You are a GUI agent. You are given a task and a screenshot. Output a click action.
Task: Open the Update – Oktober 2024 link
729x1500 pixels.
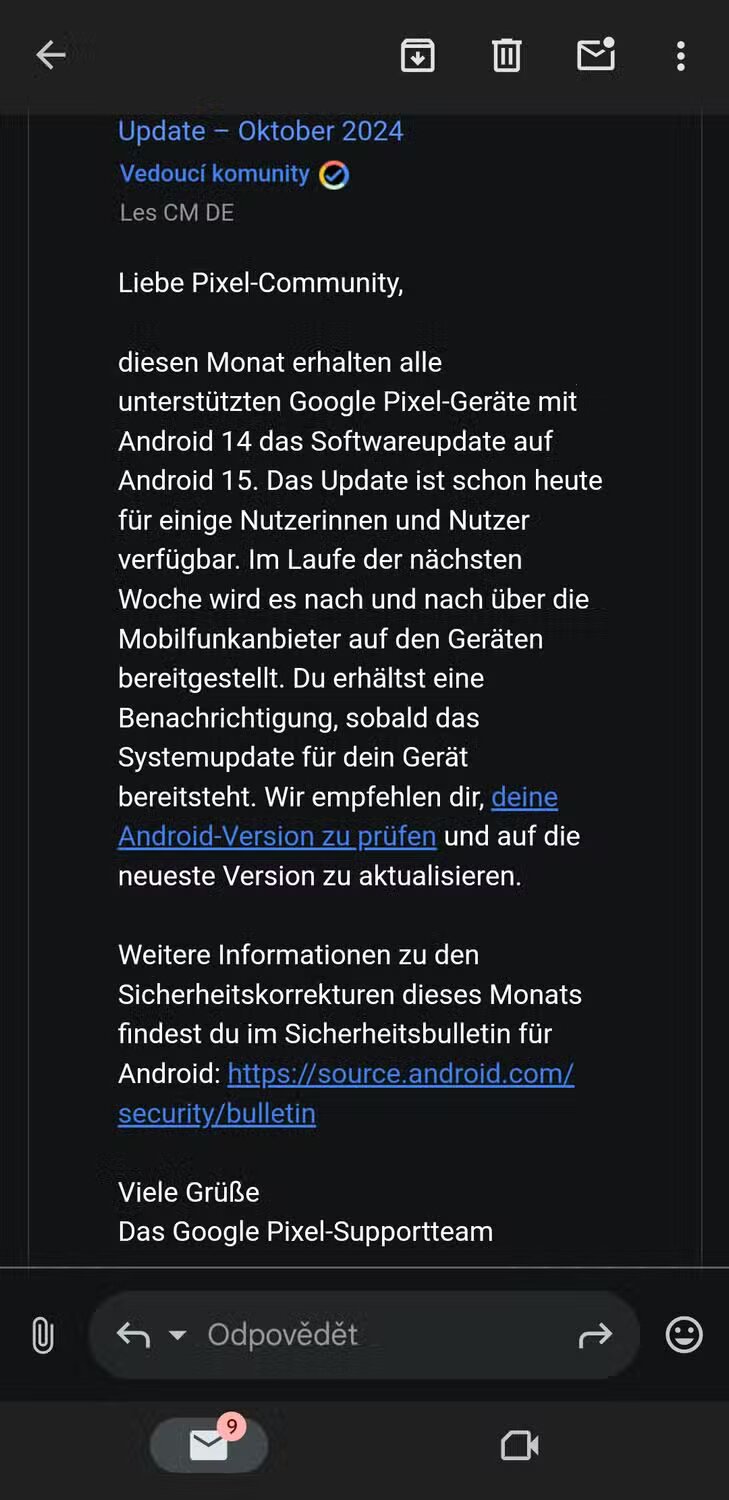pyautogui.click(x=260, y=131)
